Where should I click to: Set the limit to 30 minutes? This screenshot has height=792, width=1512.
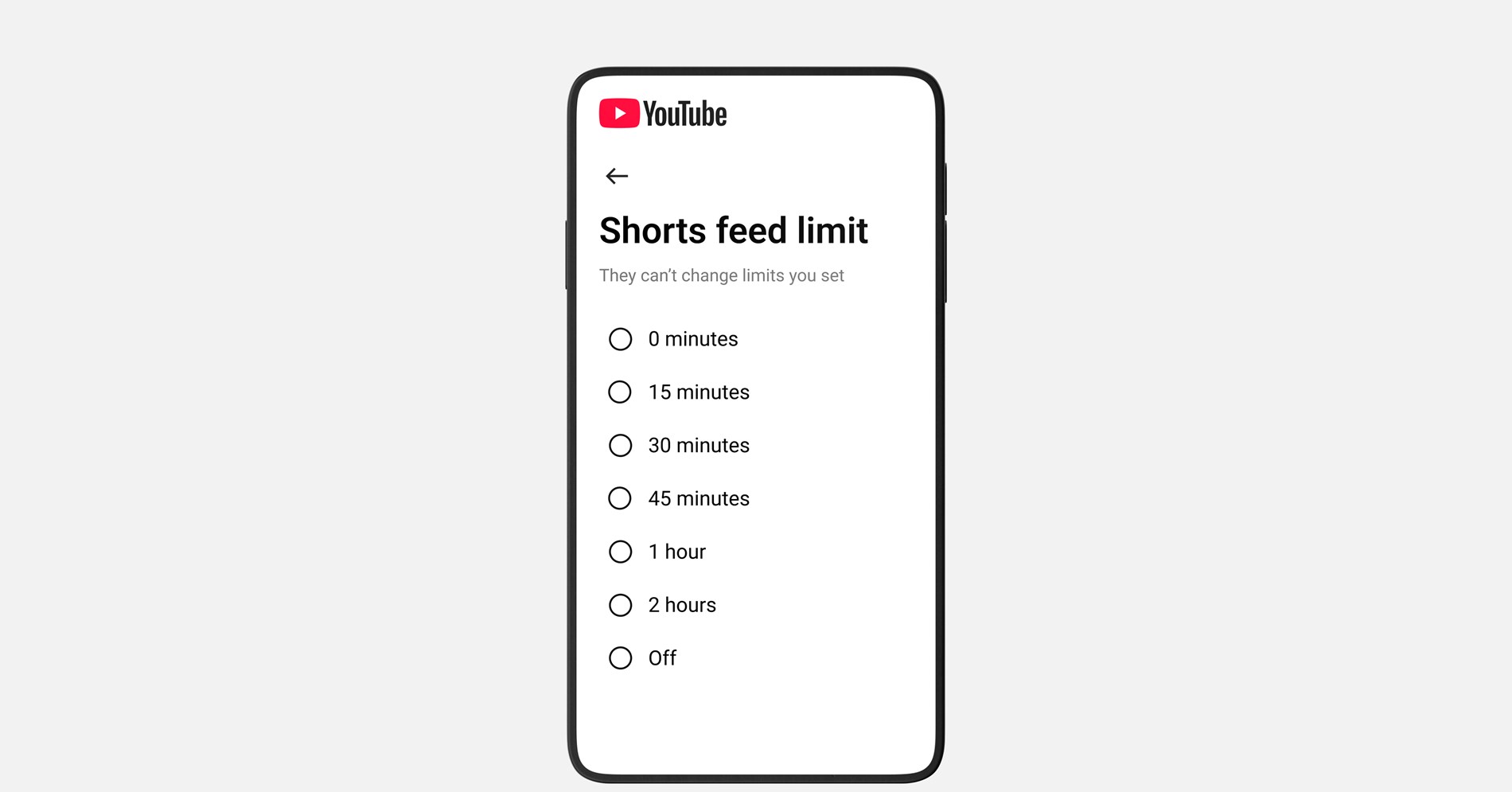click(x=620, y=446)
